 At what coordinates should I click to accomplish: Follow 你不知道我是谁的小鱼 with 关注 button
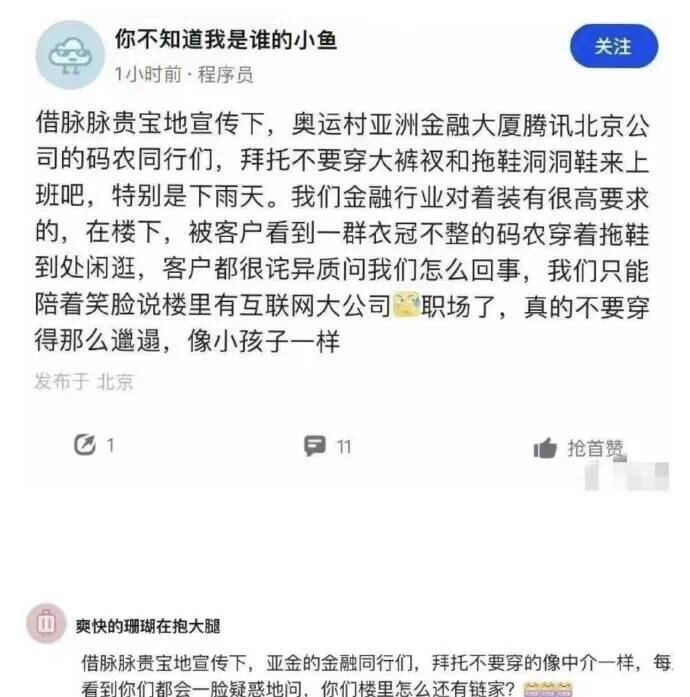[614, 47]
